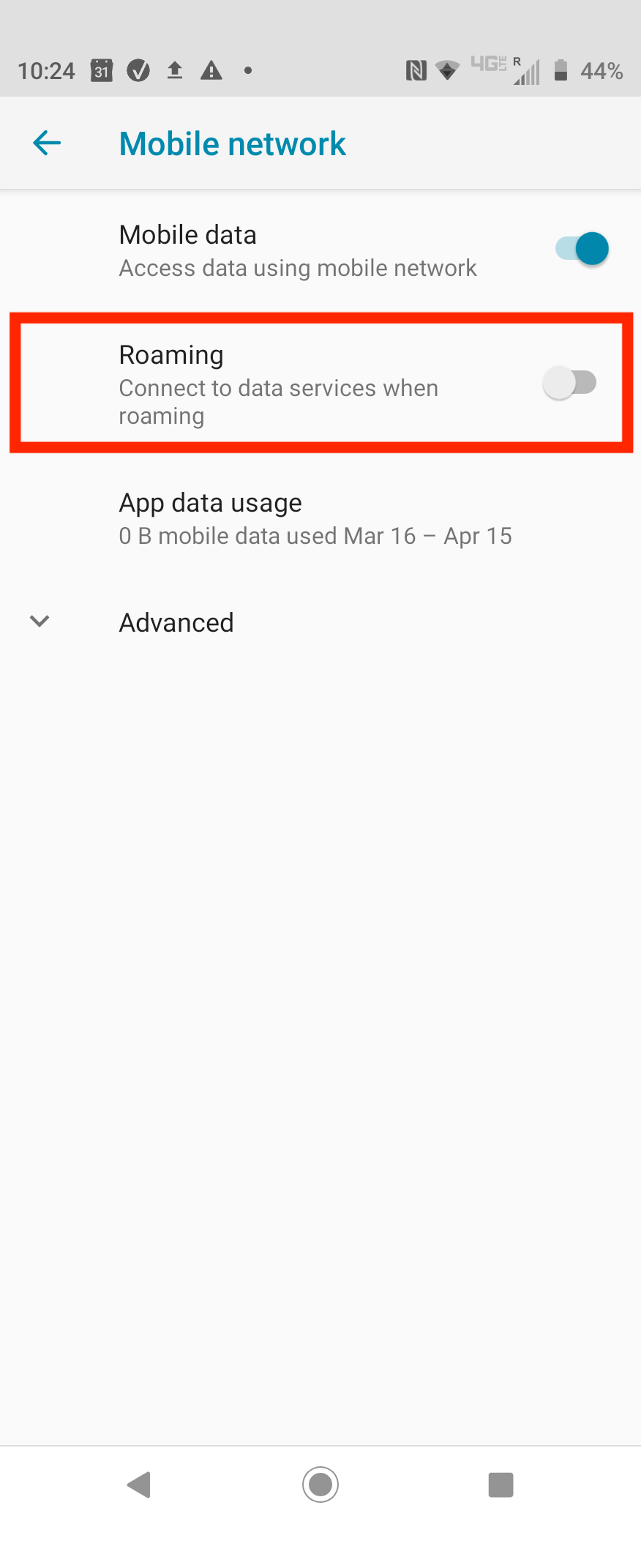641x1568 pixels.
Task: Click the checkmark notification icon
Action: 138,70
